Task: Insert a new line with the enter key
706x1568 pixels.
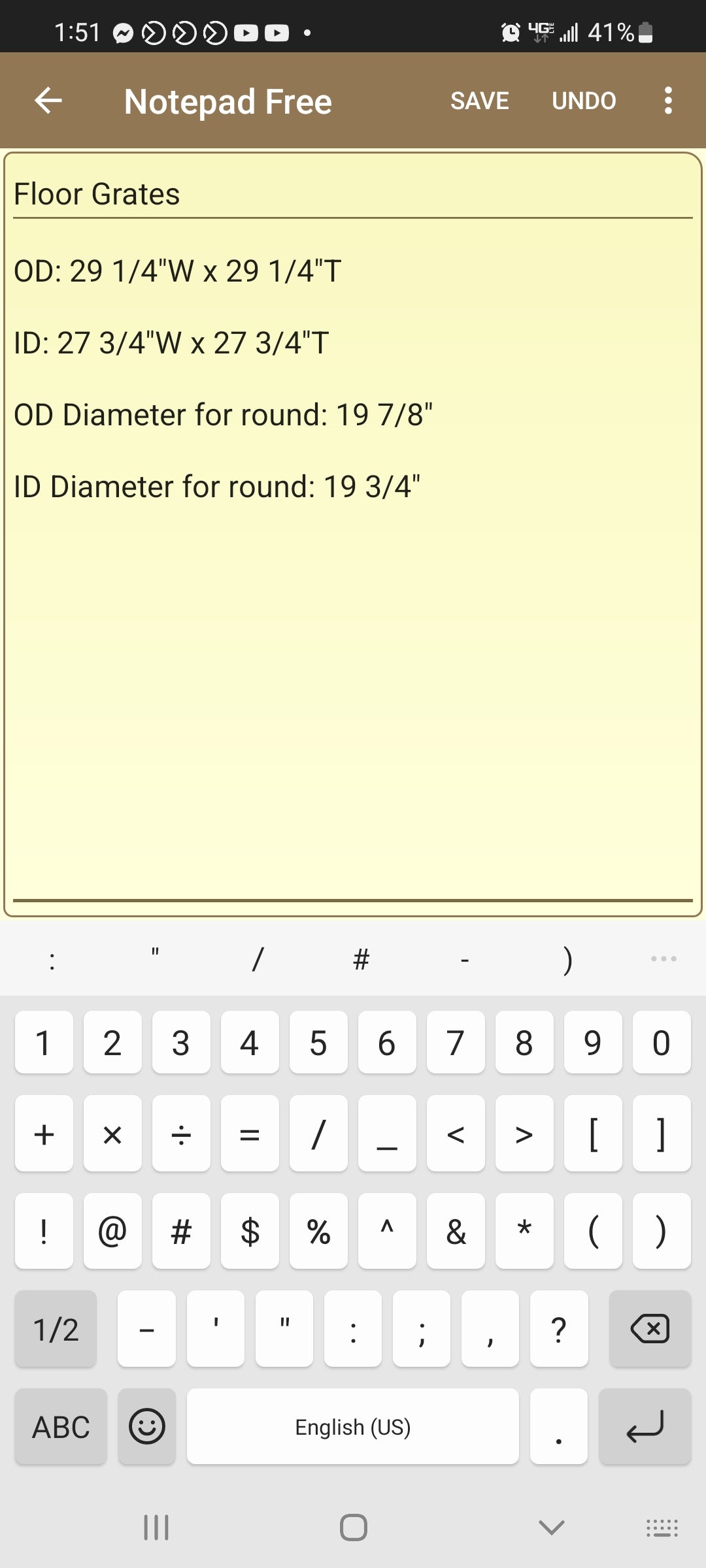Action: pyautogui.click(x=645, y=1427)
